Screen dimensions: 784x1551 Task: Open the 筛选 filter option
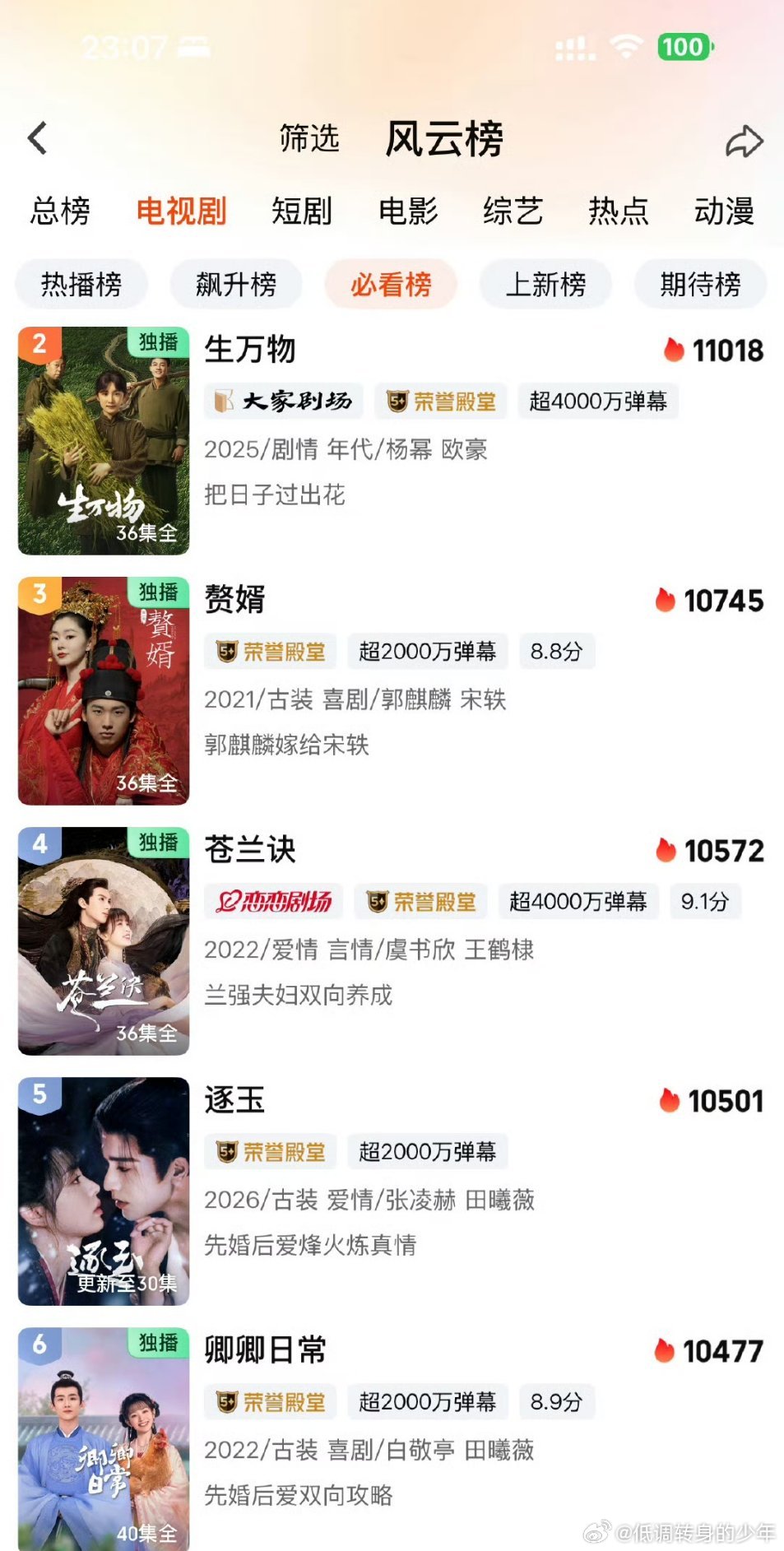coord(309,138)
